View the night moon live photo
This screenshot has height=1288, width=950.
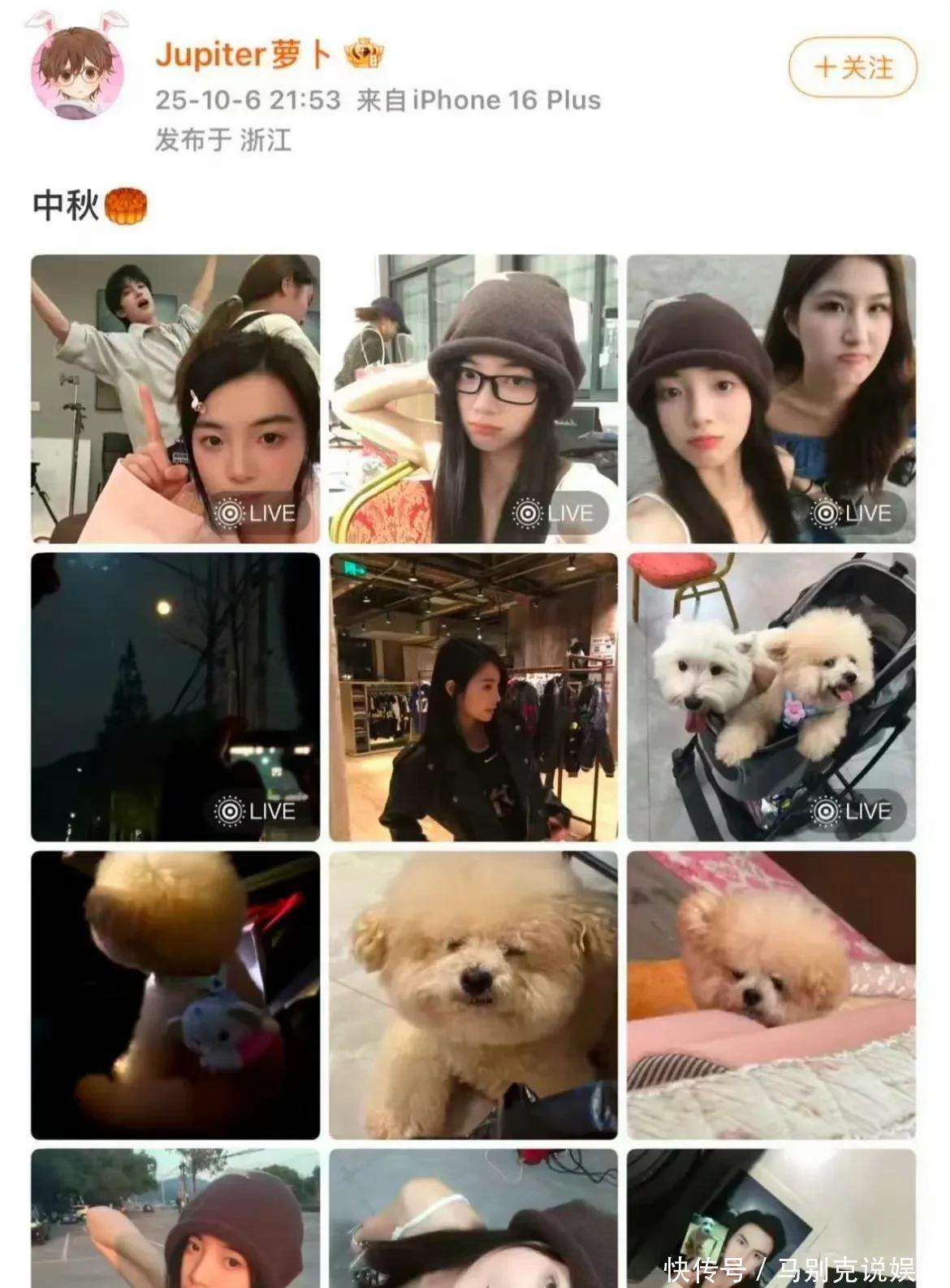pyautogui.click(x=175, y=697)
